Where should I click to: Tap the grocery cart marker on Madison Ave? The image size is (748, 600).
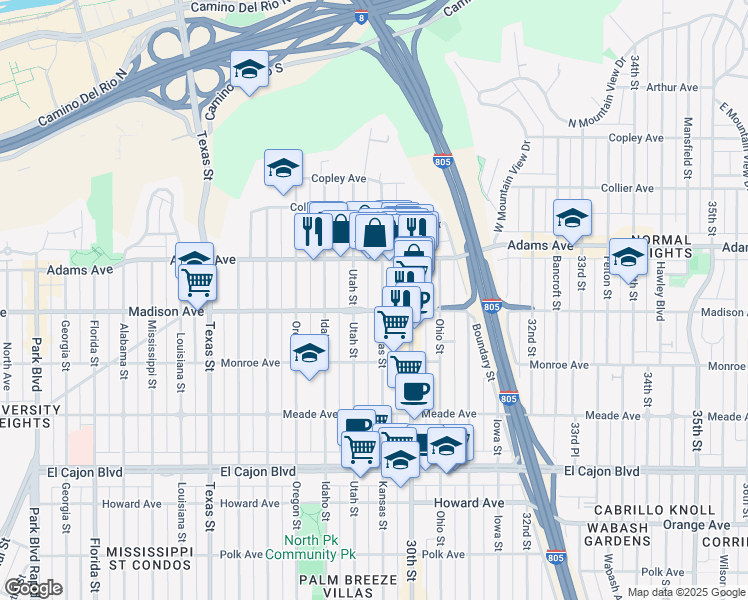pos(394,324)
